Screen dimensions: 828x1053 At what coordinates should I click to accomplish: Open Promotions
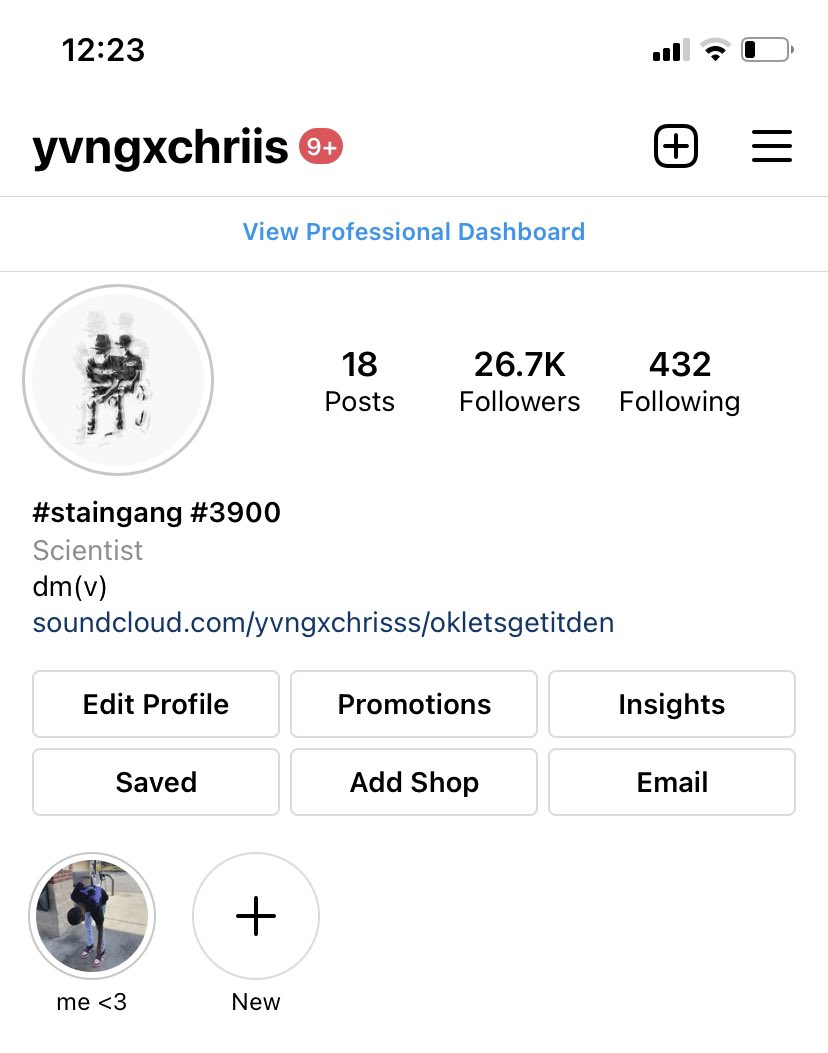[x=414, y=704]
